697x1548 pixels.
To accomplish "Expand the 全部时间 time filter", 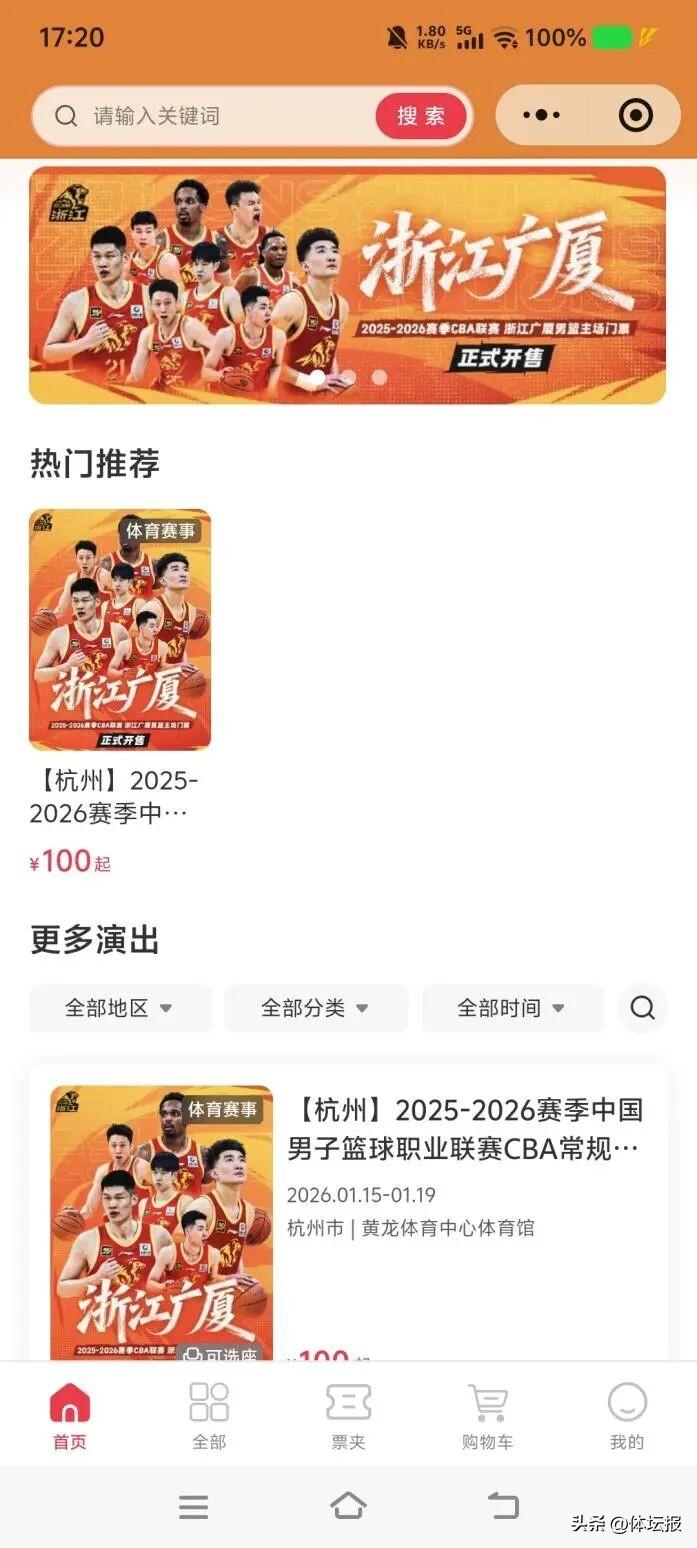I will click(x=512, y=1008).
